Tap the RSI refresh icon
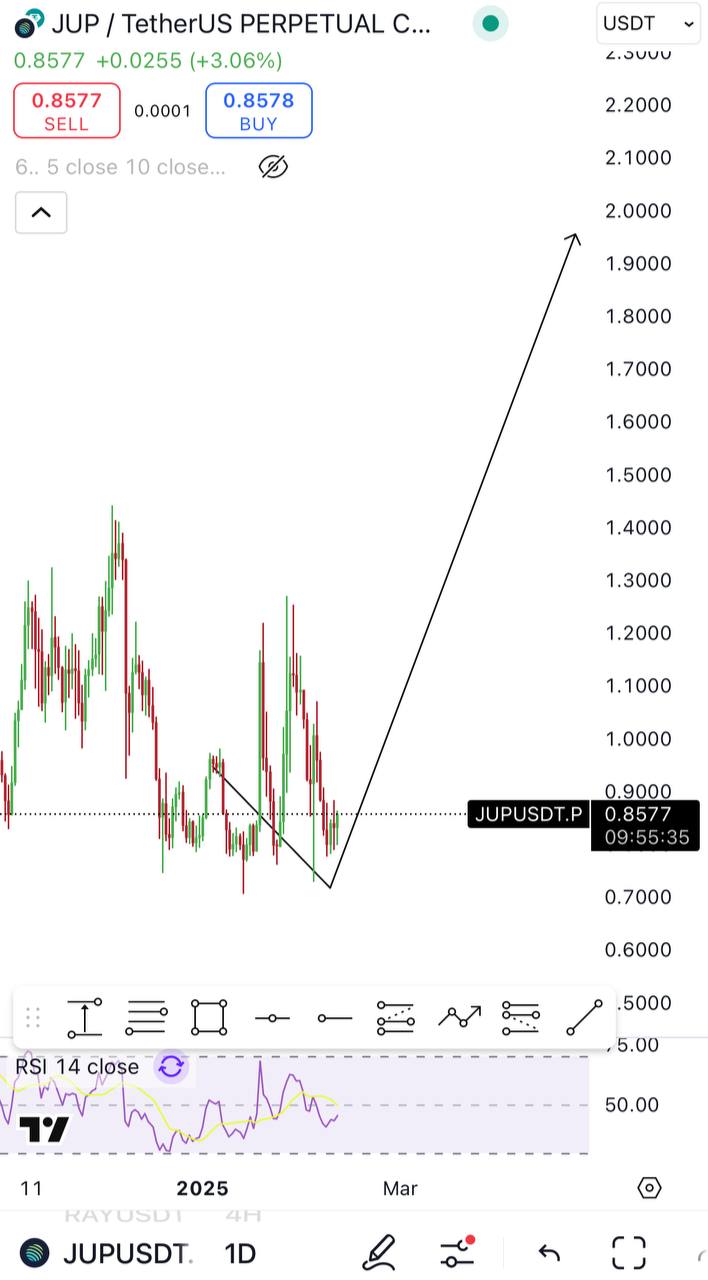Screen dimensions: 708x1280 pyautogui.click(x=172, y=1067)
